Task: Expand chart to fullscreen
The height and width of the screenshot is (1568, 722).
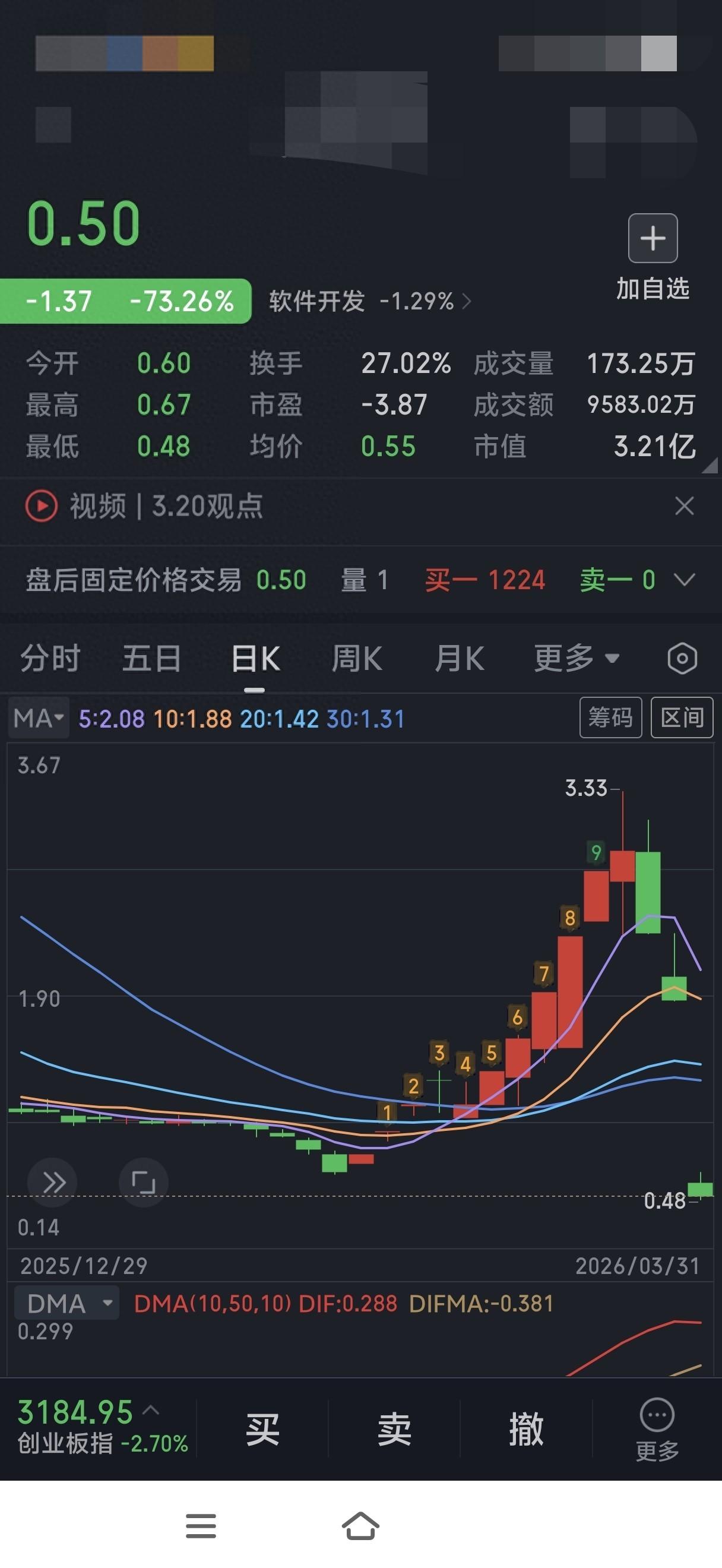Action: (144, 1183)
